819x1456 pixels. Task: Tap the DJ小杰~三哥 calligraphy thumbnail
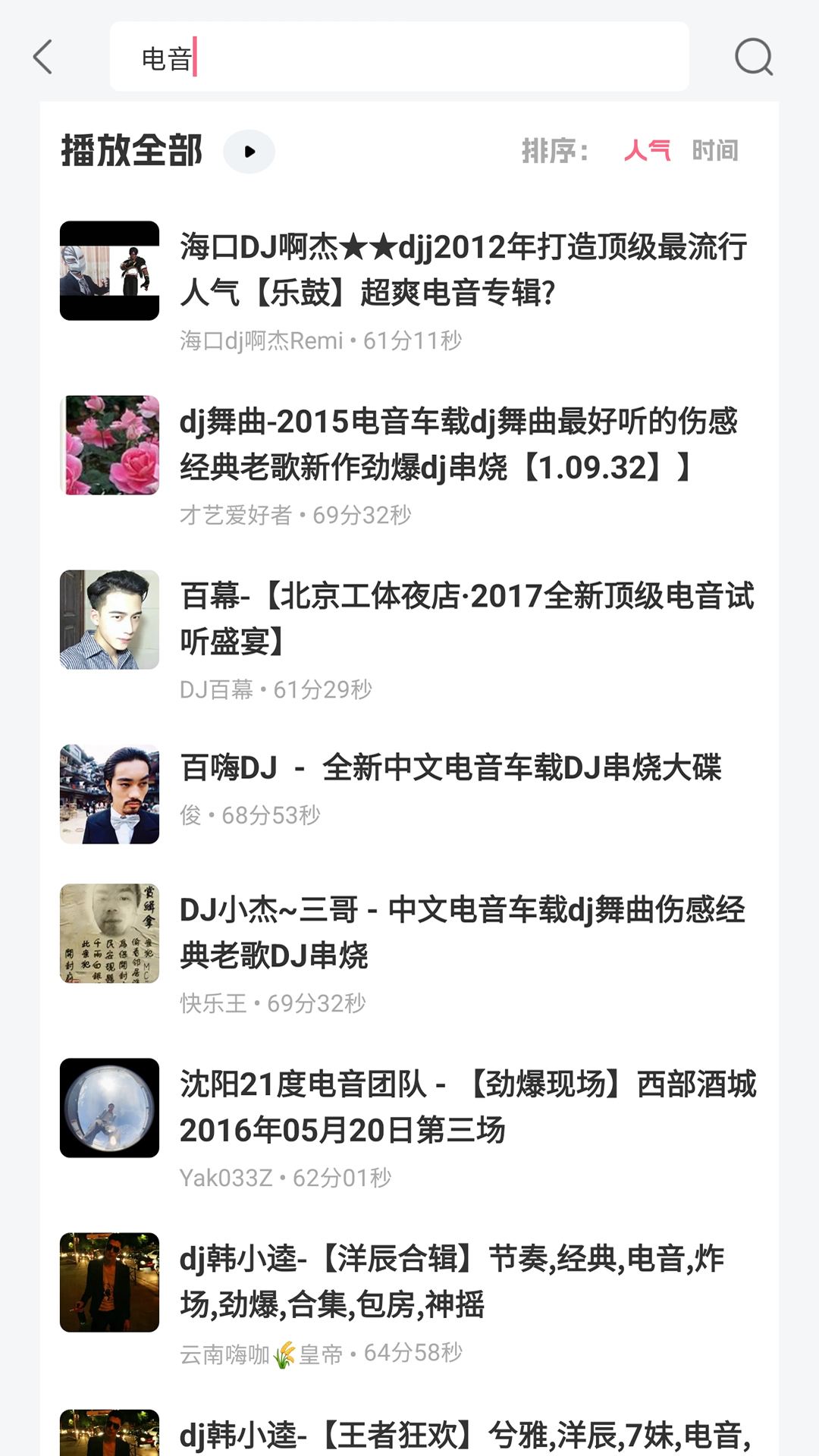pyautogui.click(x=109, y=934)
